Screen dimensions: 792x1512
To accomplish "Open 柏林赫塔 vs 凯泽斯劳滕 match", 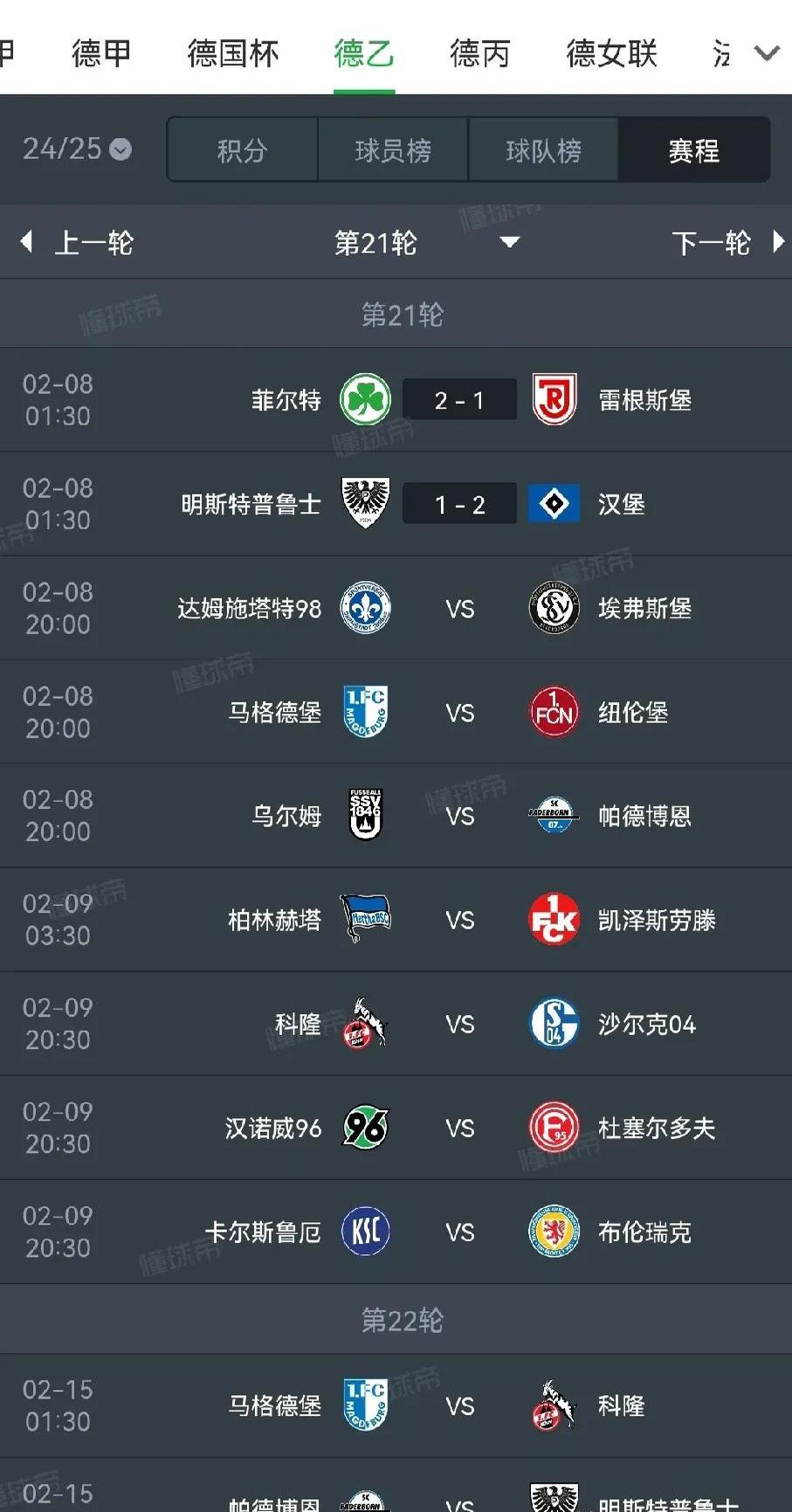I will coord(459,920).
